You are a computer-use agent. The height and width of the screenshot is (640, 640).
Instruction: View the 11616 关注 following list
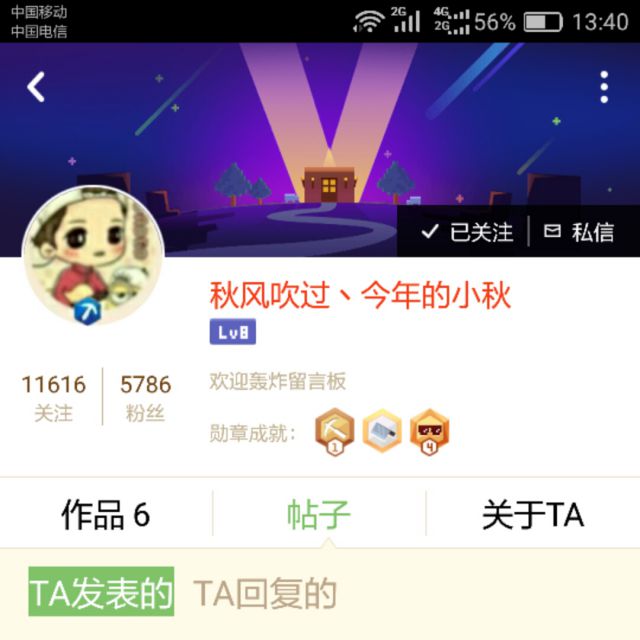click(x=53, y=398)
